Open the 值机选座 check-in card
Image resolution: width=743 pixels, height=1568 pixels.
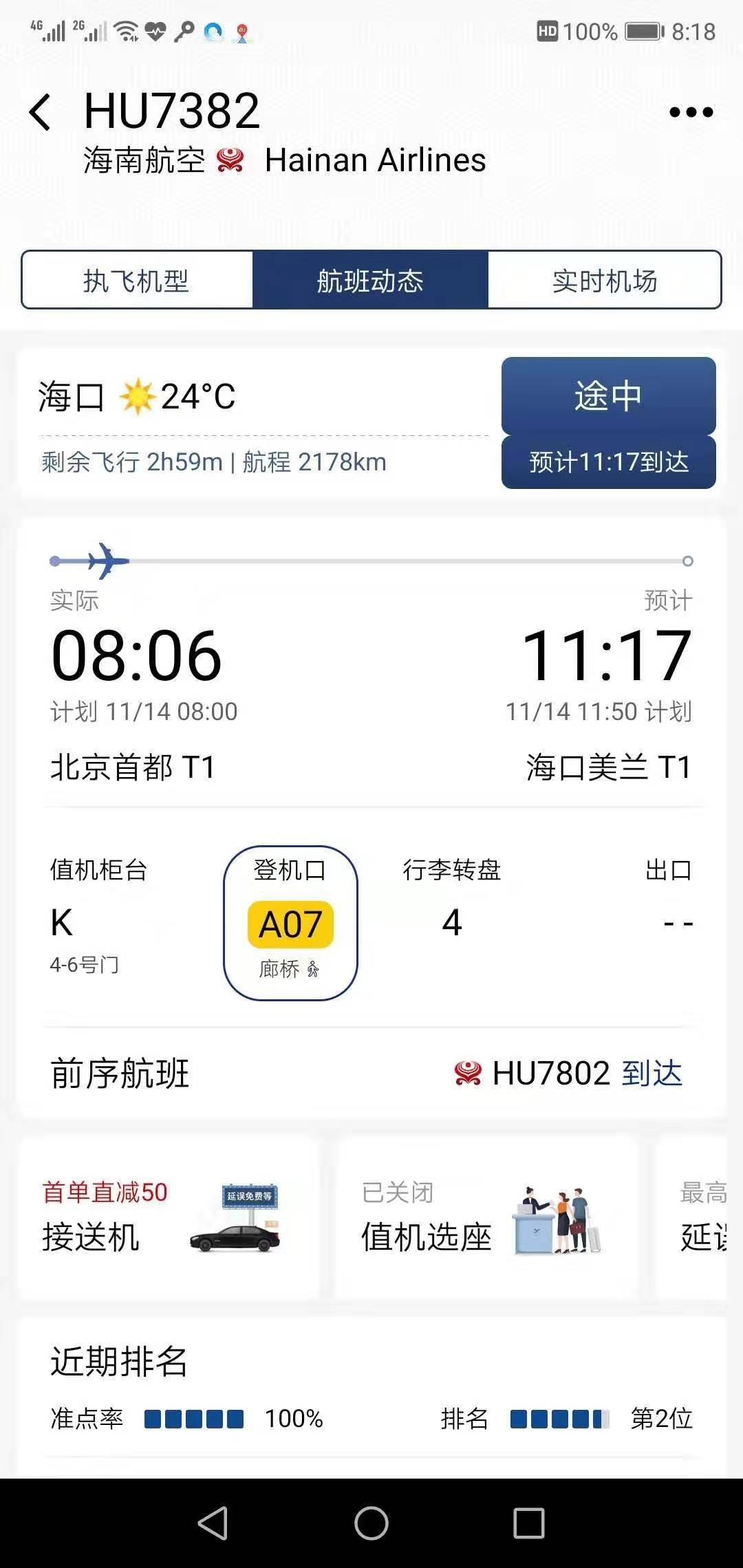(x=486, y=1219)
